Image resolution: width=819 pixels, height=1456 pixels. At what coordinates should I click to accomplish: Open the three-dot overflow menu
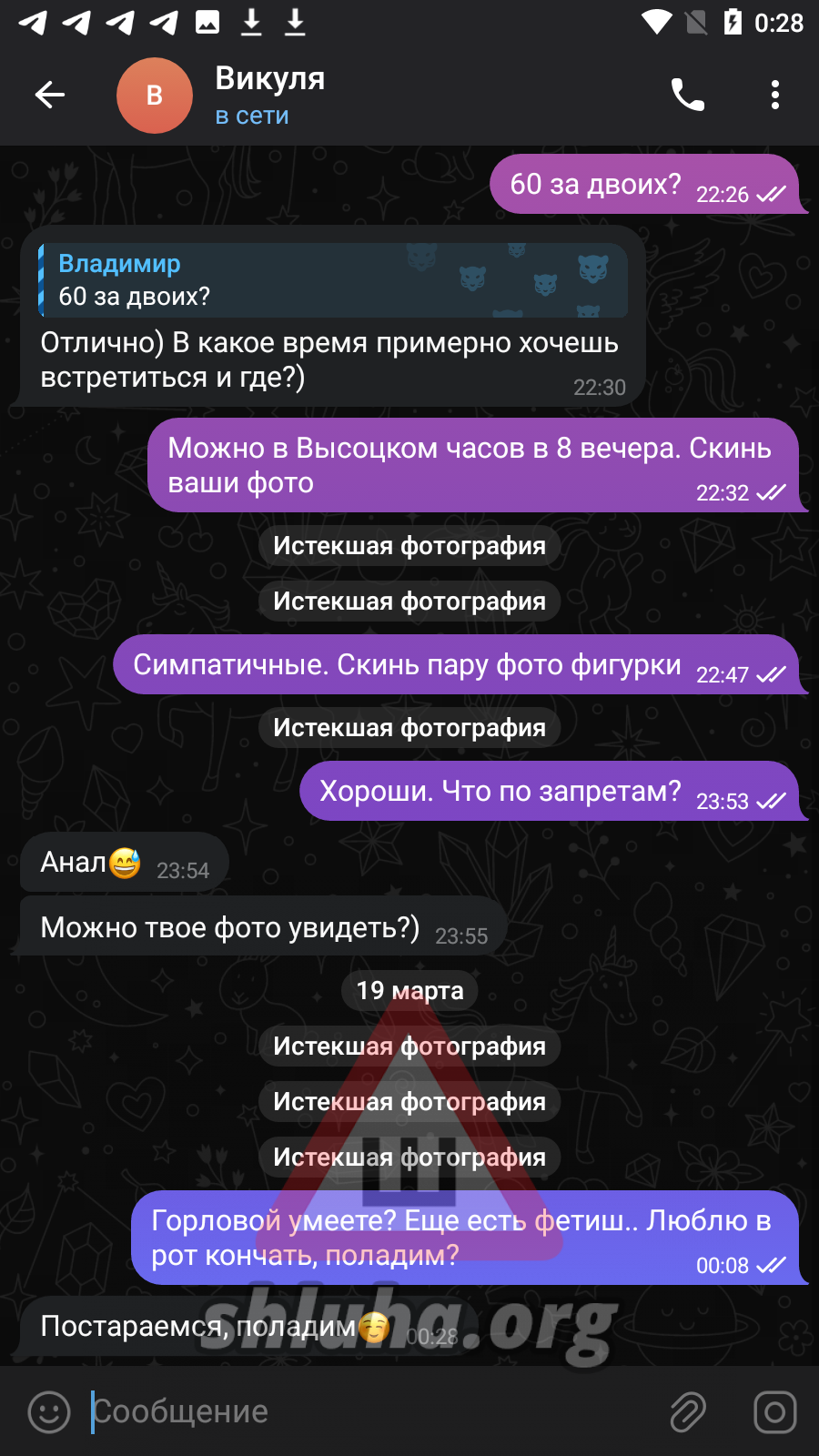(x=774, y=95)
